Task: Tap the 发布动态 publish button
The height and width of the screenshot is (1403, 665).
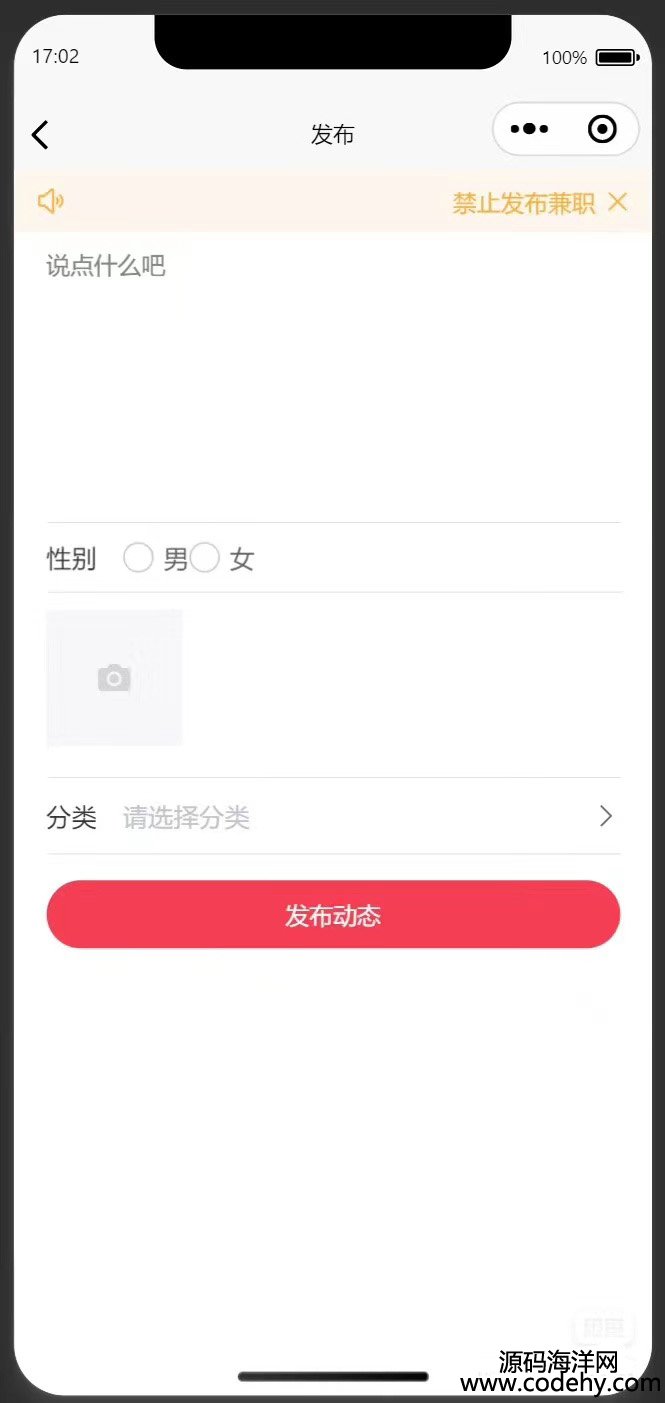Action: click(333, 915)
